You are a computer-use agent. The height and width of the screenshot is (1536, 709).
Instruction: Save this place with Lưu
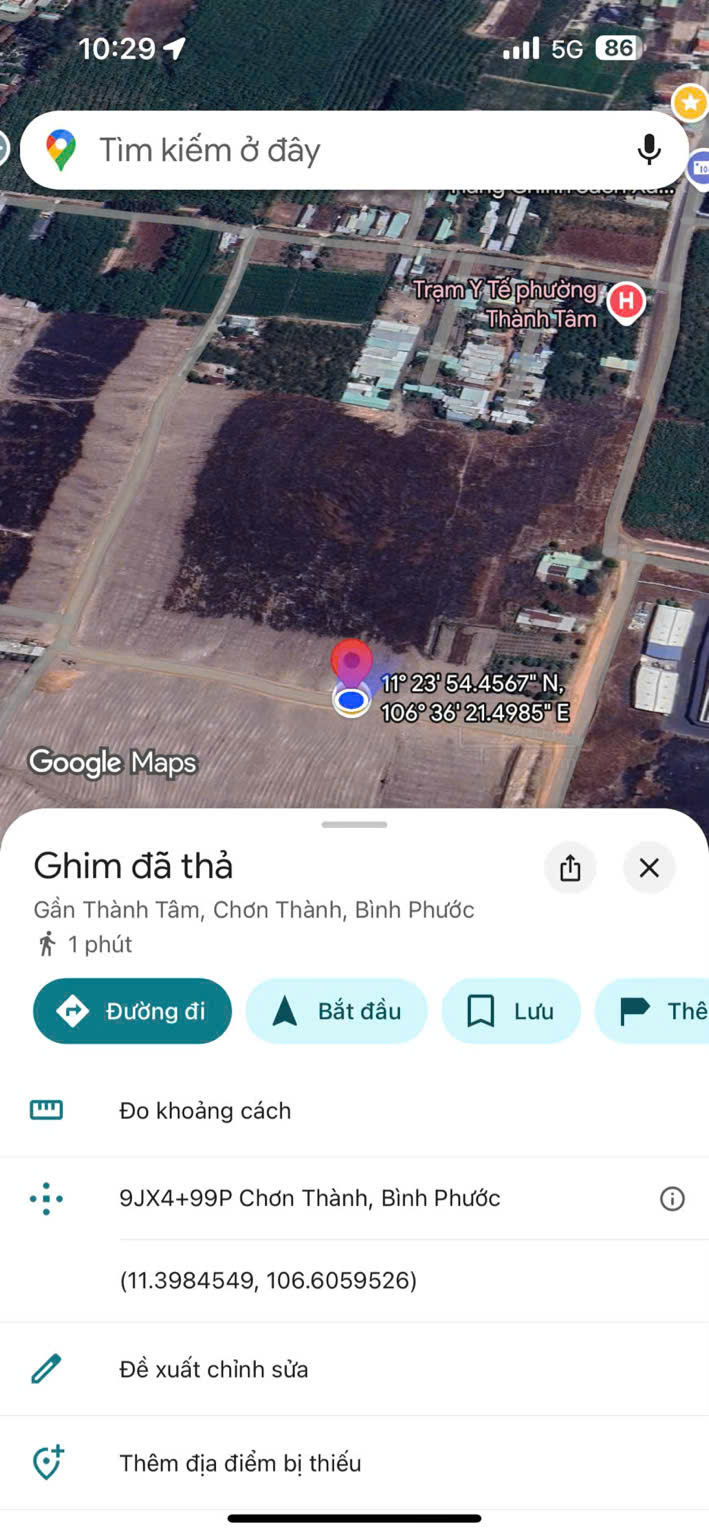510,1011
